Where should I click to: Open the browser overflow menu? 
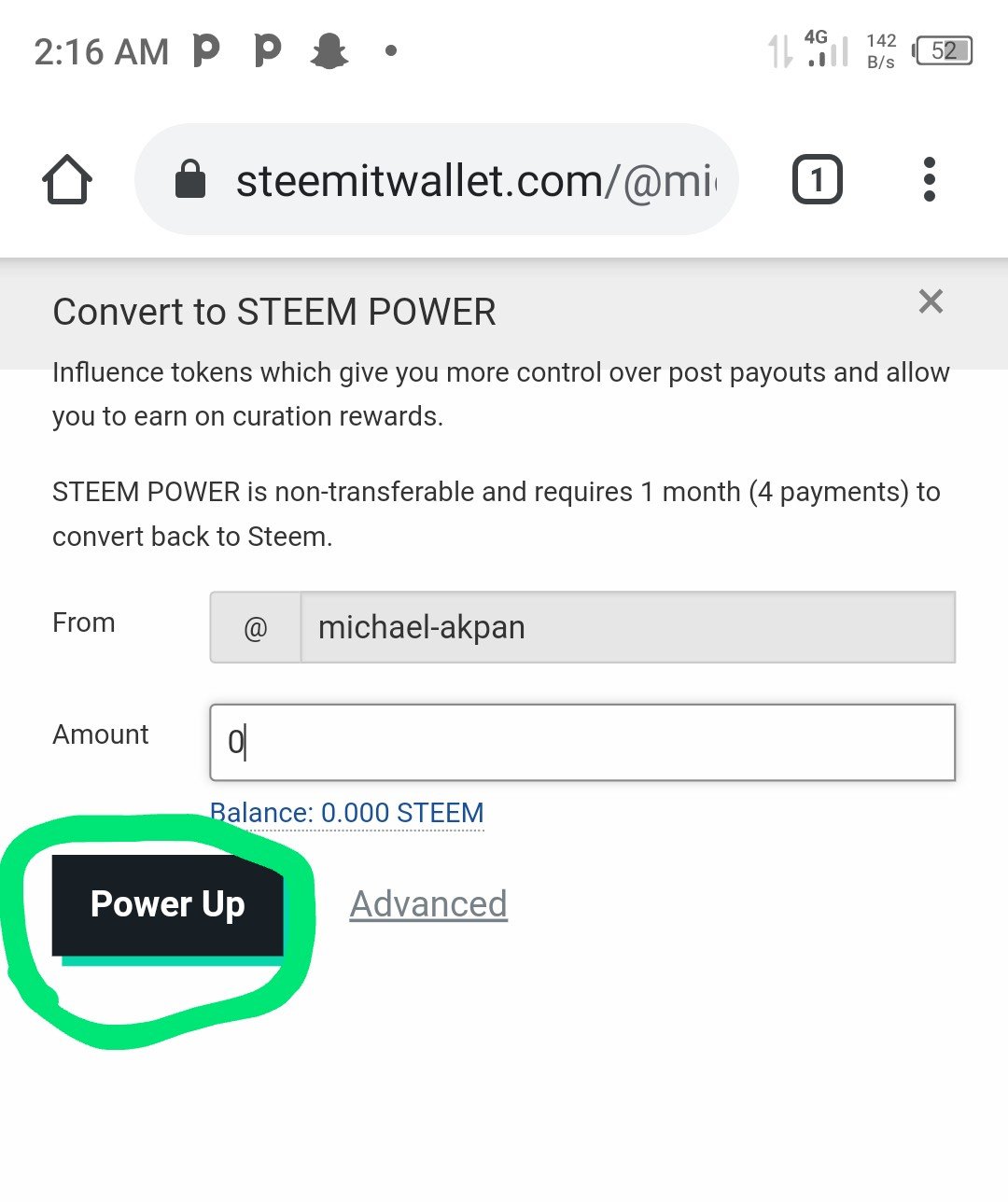pyautogui.click(x=929, y=179)
